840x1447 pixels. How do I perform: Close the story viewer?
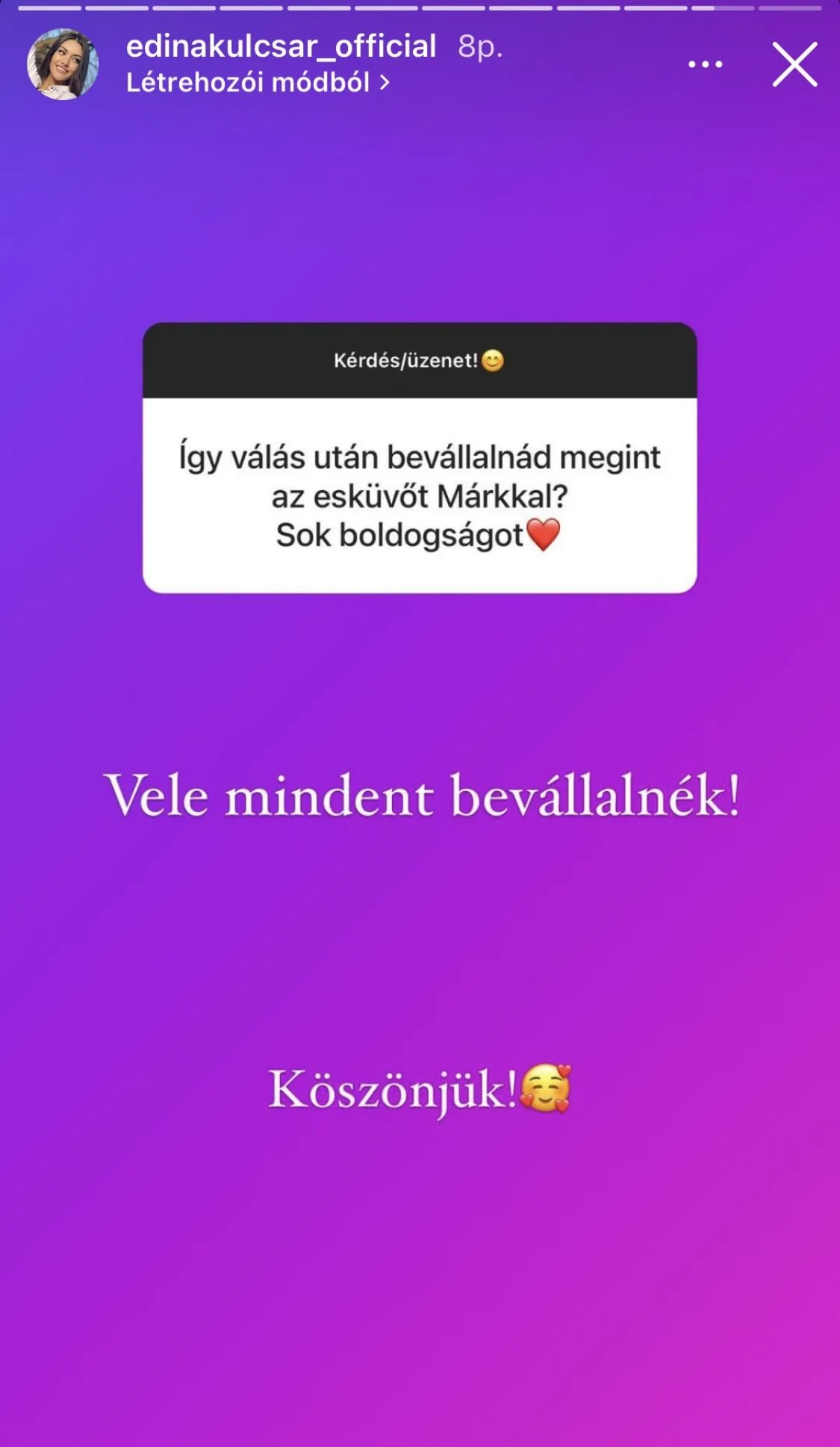pos(794,64)
